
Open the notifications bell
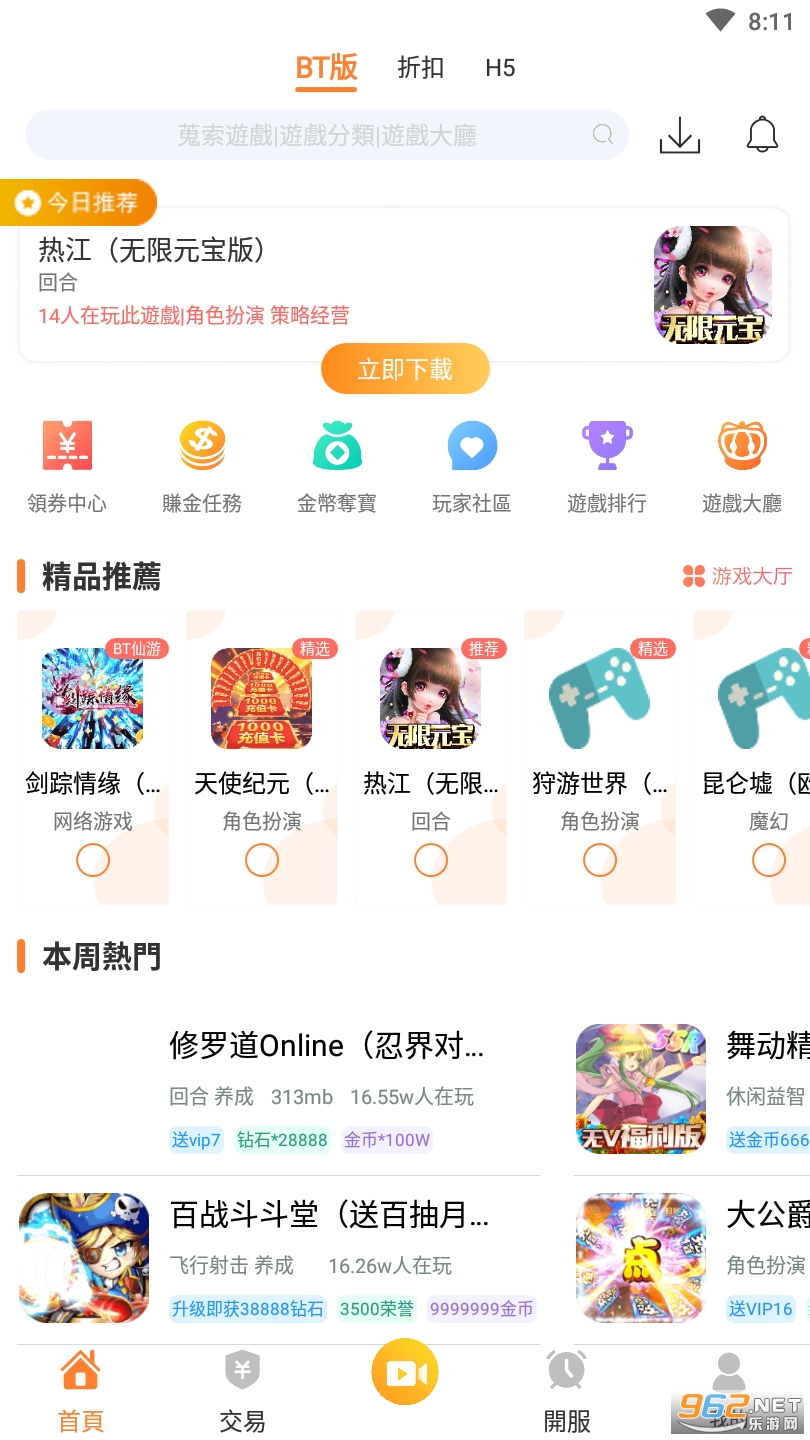click(762, 135)
